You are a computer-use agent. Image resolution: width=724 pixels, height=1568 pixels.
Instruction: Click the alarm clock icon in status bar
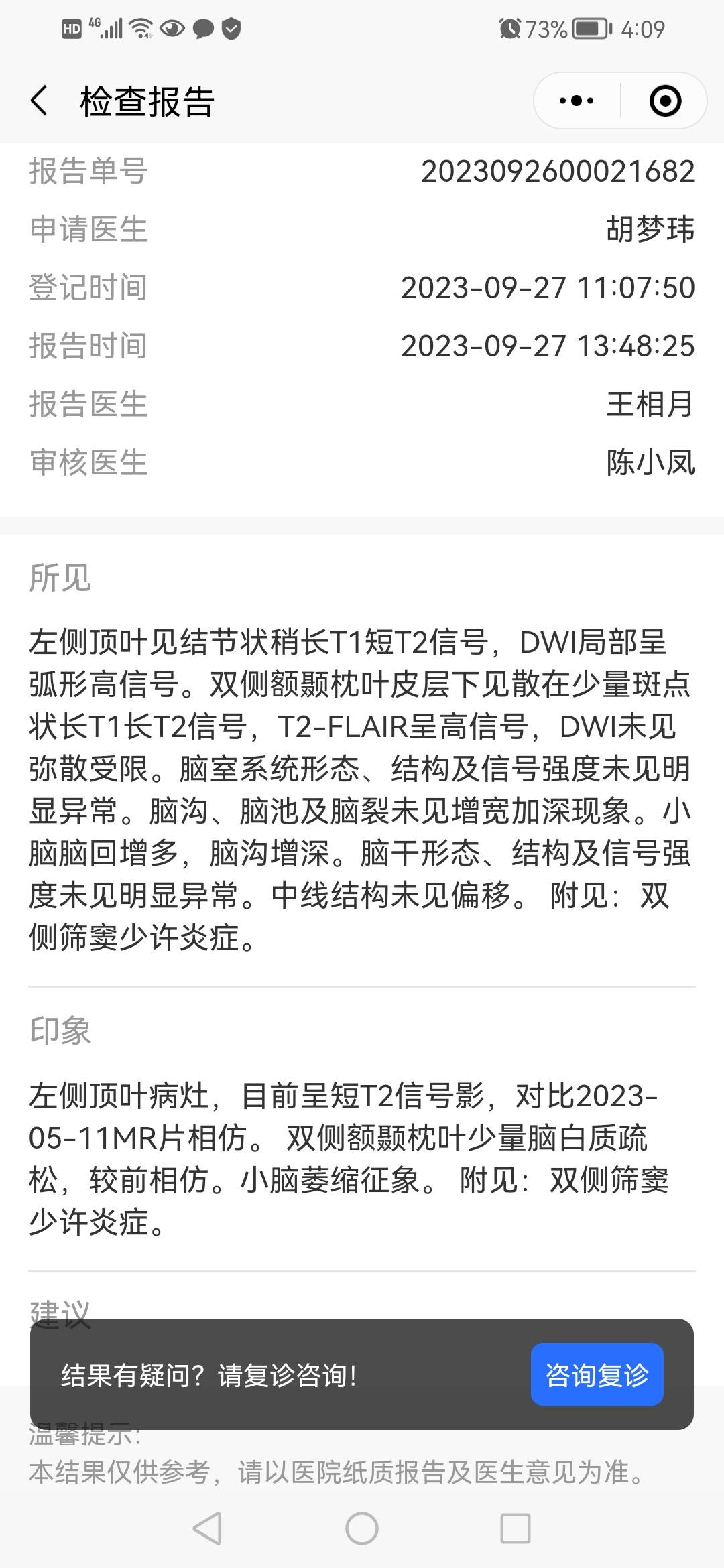pos(509,28)
